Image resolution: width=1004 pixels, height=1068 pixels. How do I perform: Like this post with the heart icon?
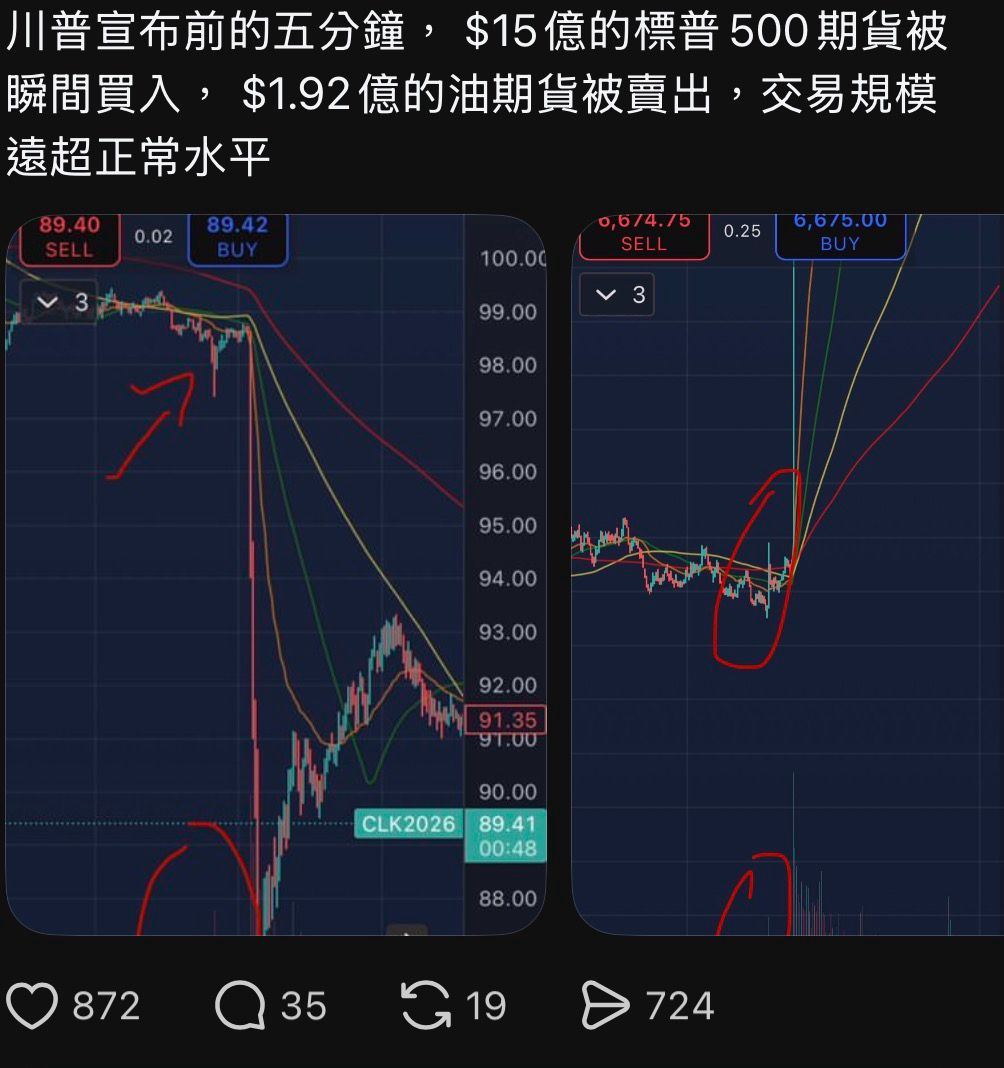point(32,1006)
